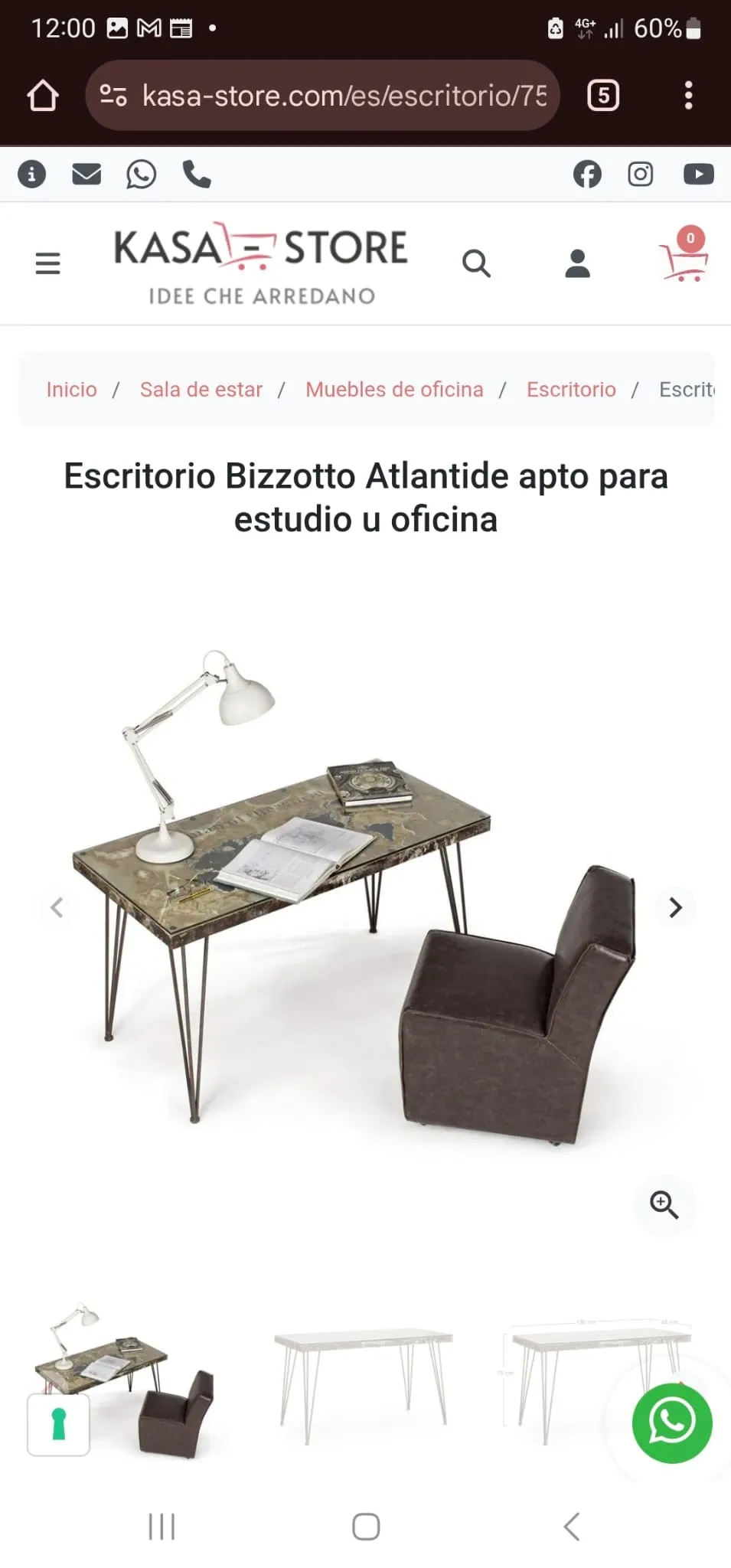Open the site search magnifier
731x1568 pixels.
point(476,263)
